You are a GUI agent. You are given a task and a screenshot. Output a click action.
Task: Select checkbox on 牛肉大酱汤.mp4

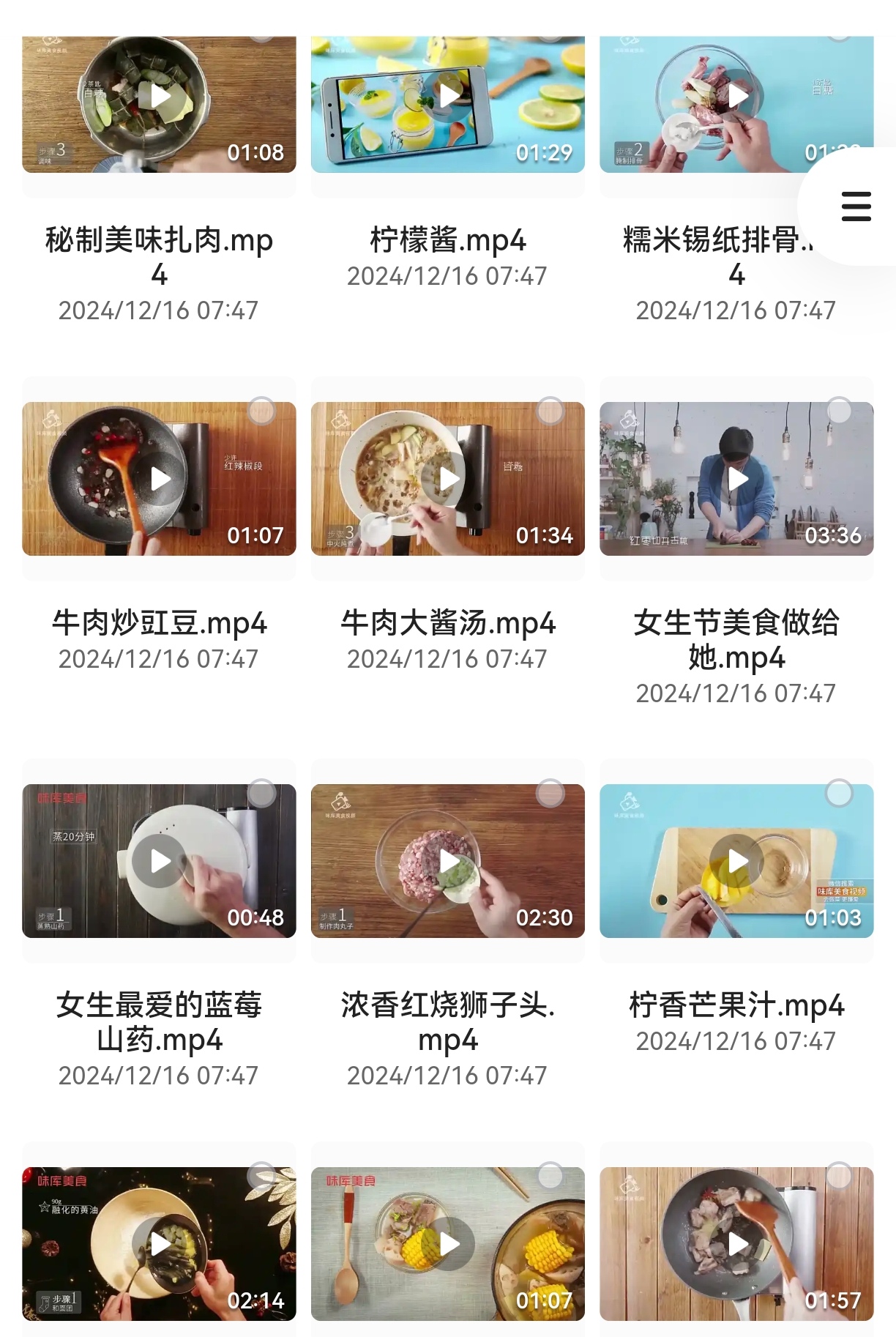550,411
